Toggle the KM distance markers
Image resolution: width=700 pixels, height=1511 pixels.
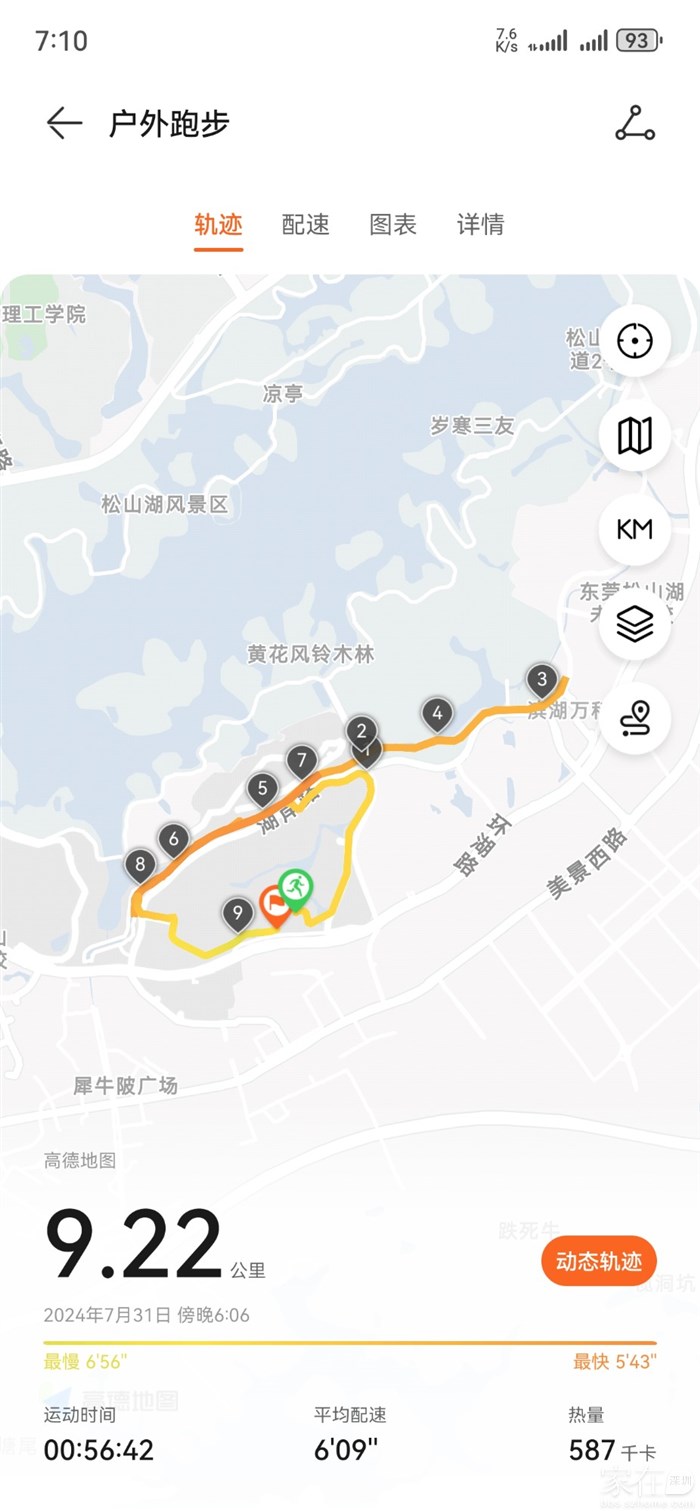tap(634, 529)
